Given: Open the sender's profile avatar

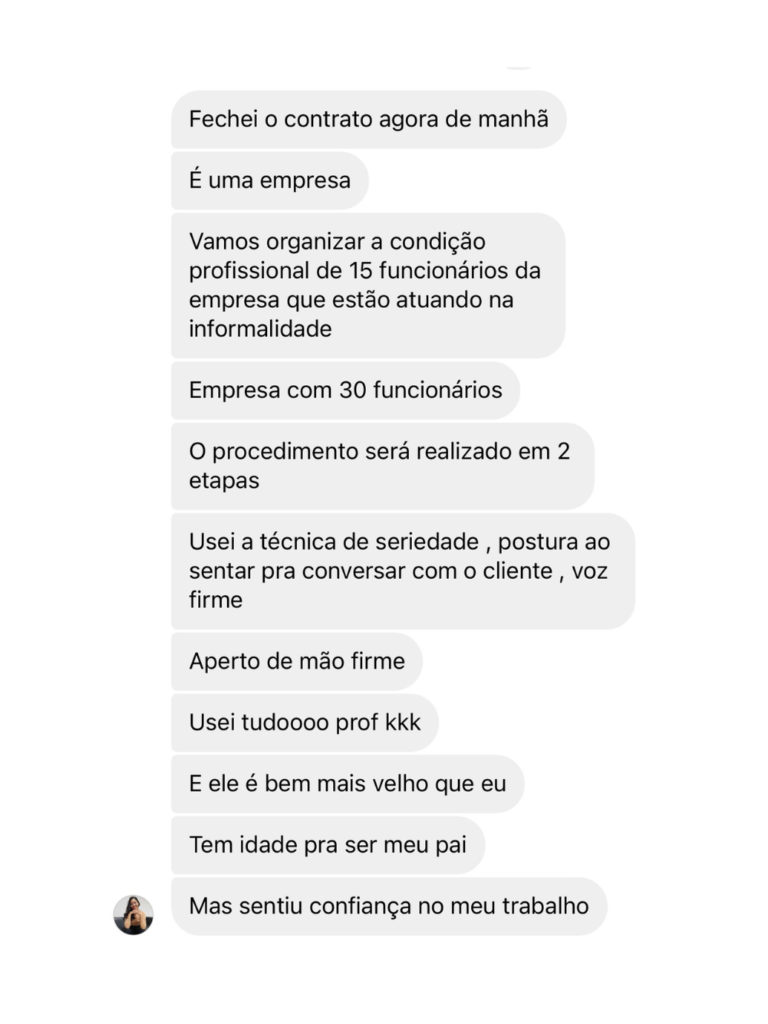Looking at the screenshot, I should (x=133, y=914).
